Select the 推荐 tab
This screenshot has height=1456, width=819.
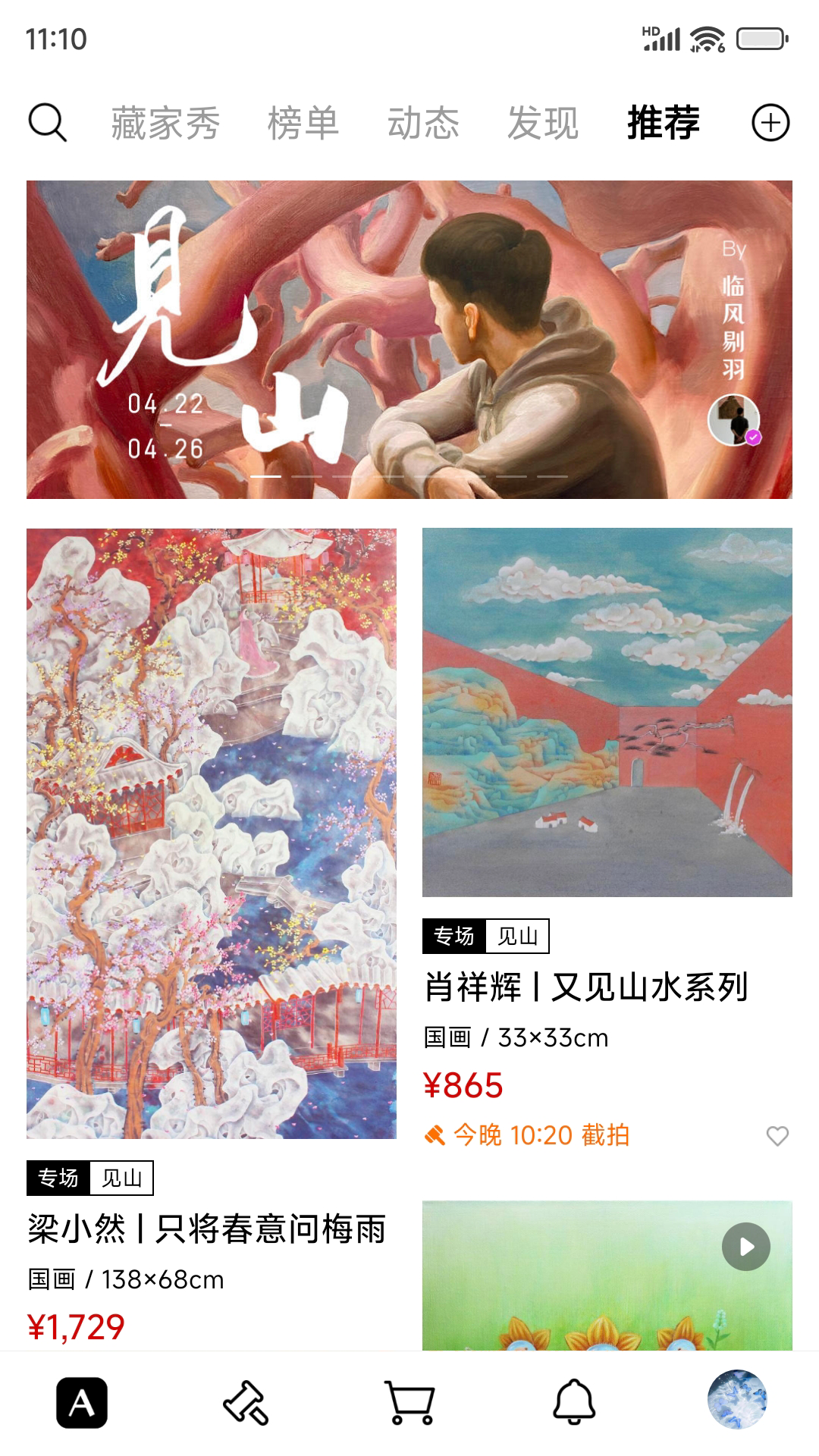coord(663,123)
